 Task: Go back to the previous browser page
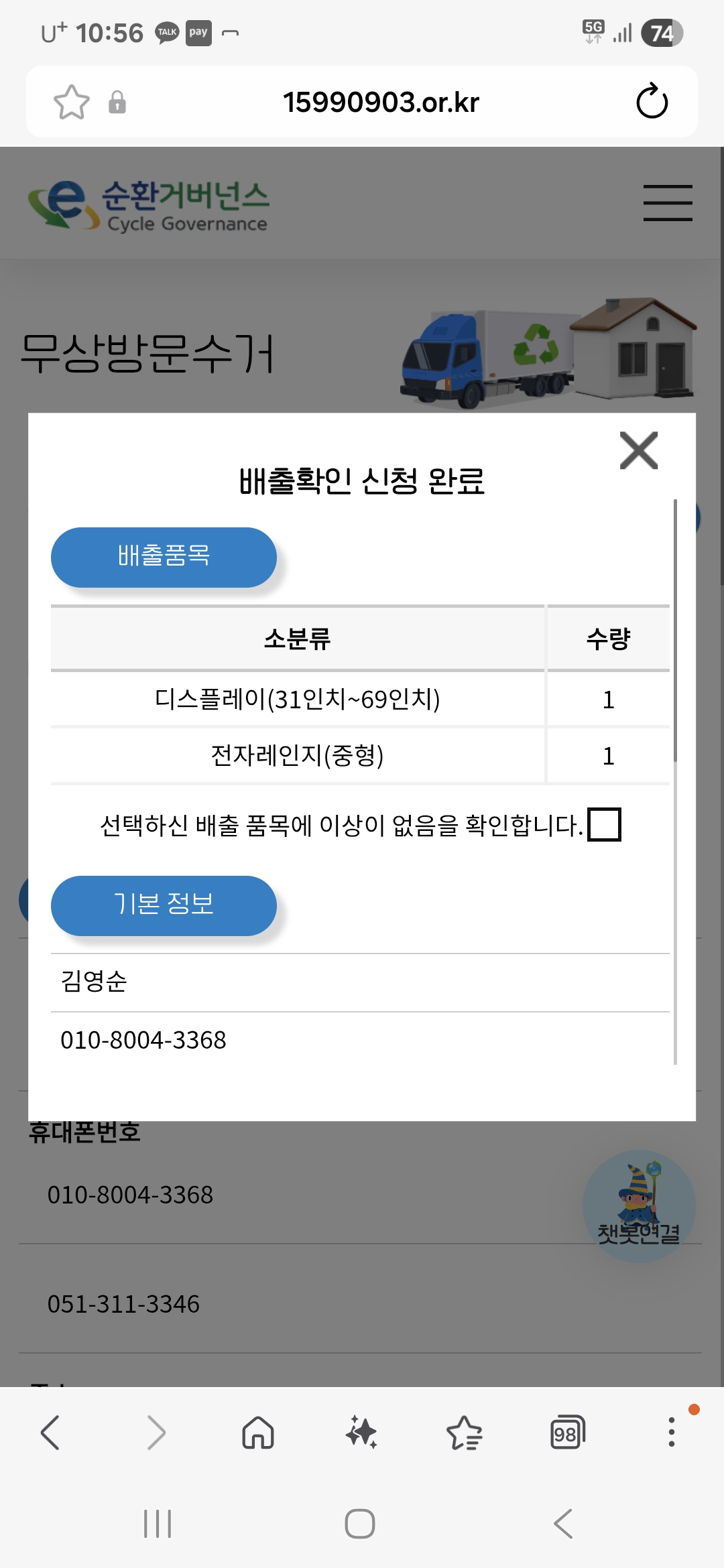51,1433
